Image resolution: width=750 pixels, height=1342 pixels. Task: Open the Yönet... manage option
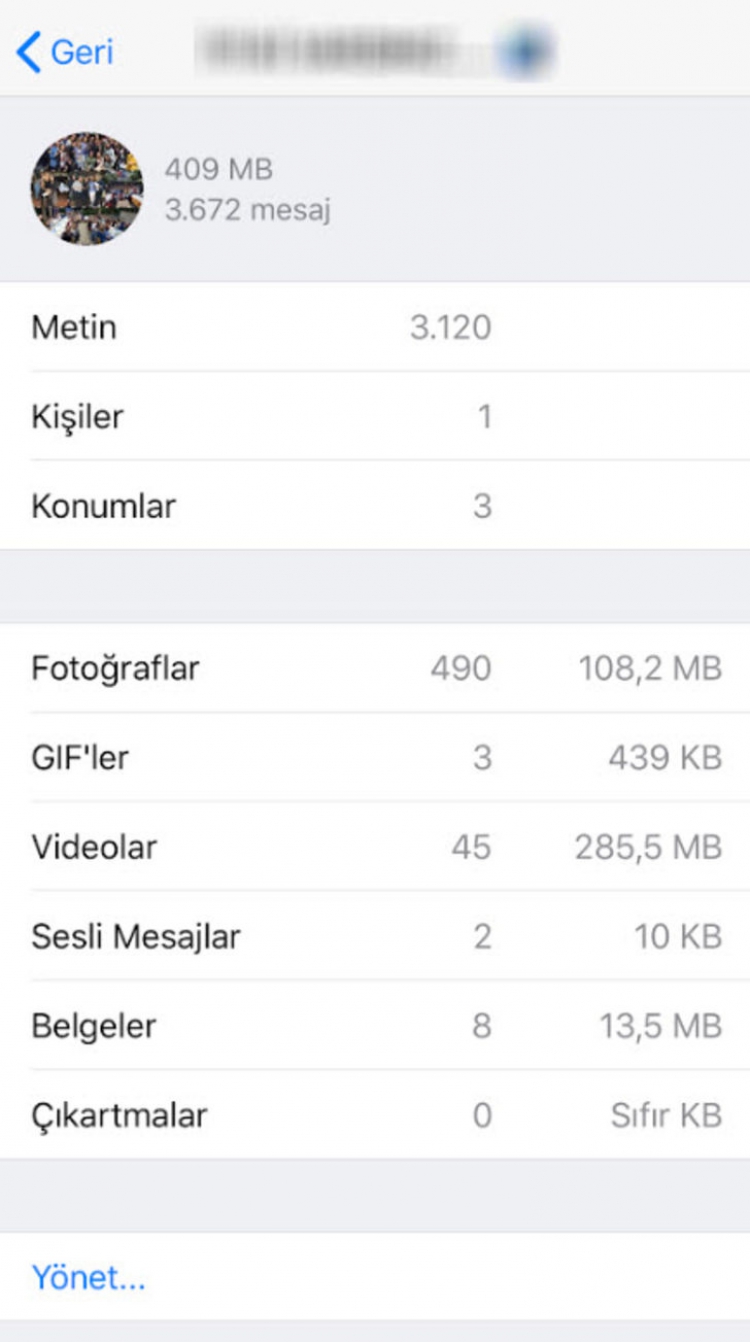pyautogui.click(x=89, y=1277)
